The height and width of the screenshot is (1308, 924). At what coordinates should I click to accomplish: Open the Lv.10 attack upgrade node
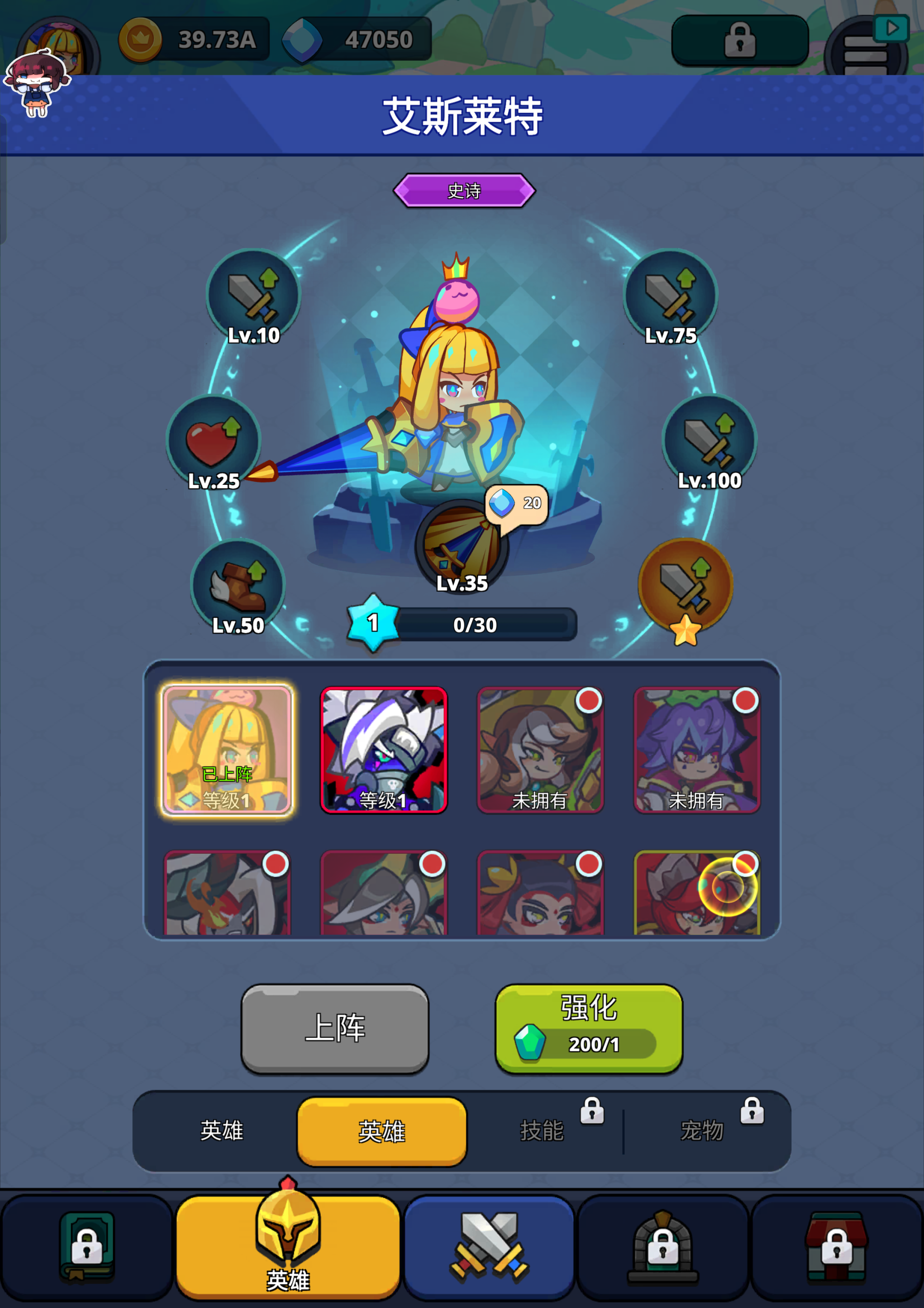[253, 295]
